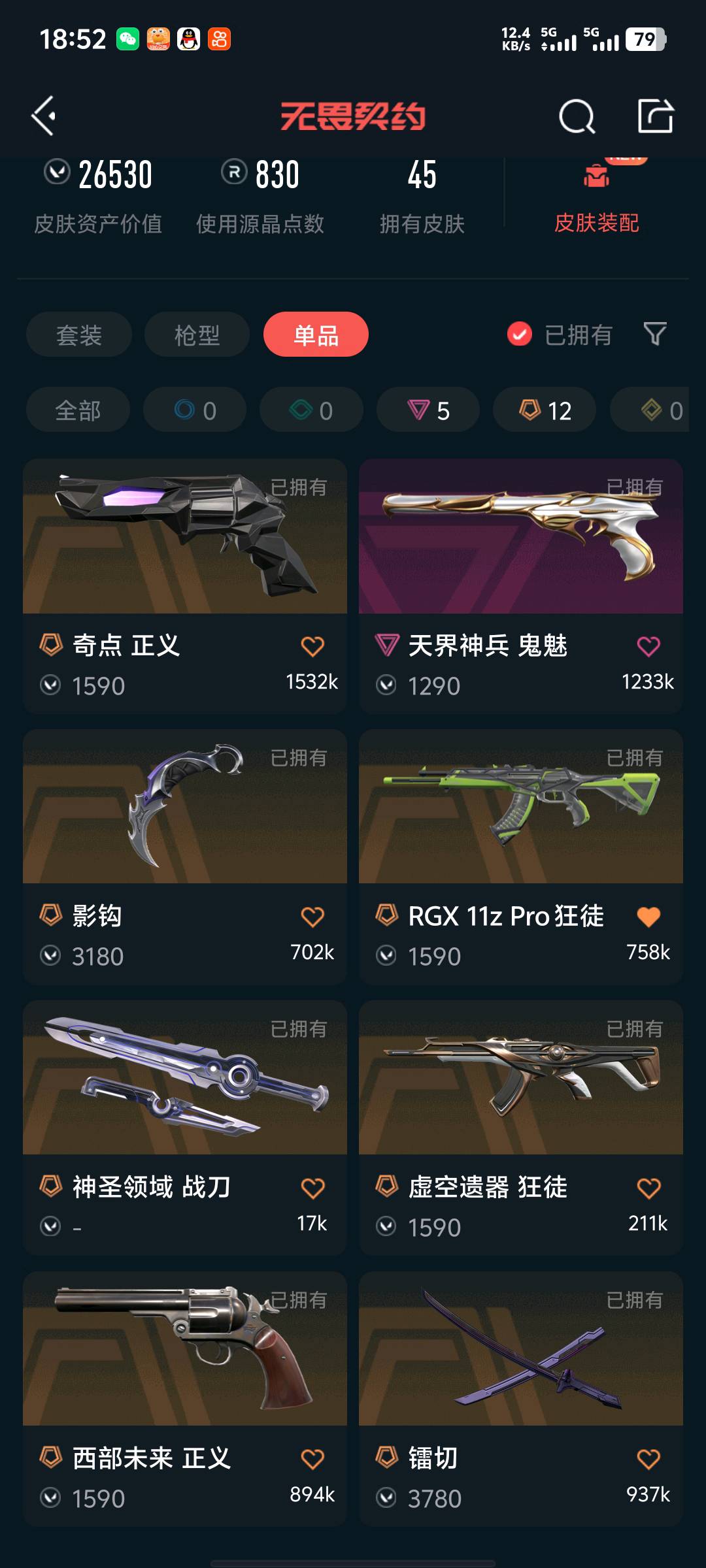Like the 虚空遗器 狂徒 skin
The width and height of the screenshot is (706, 1568).
(648, 1188)
